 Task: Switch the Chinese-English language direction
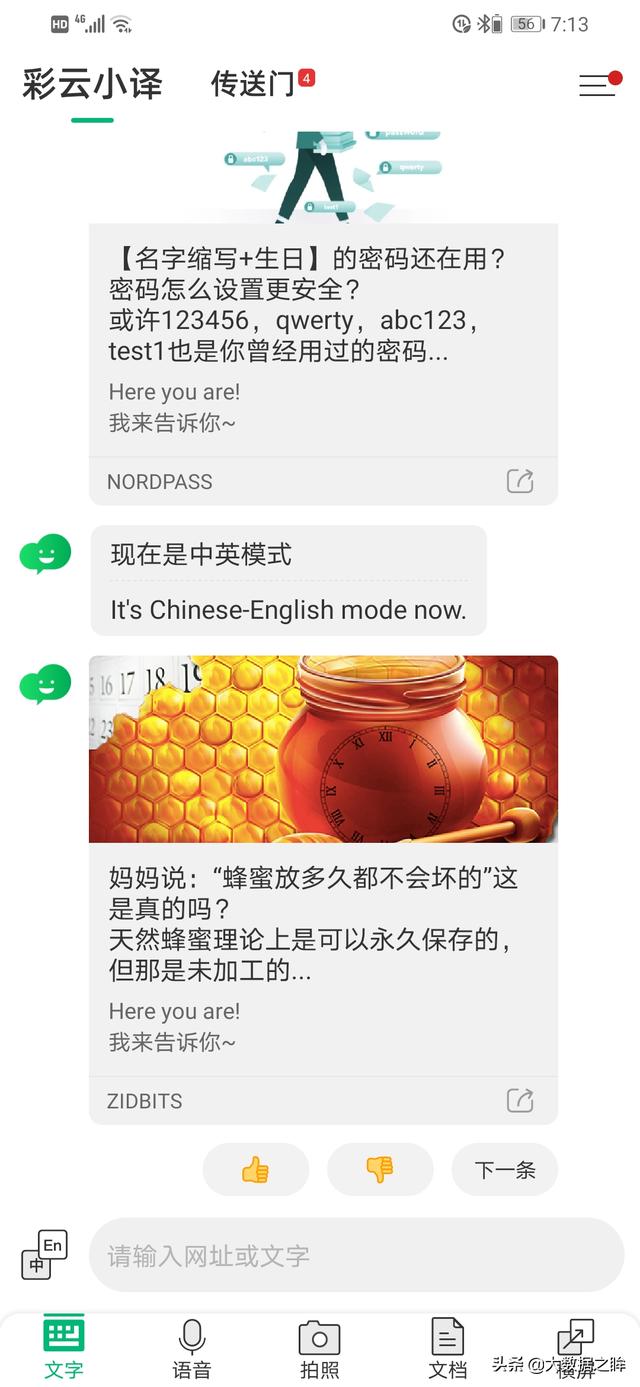(45, 1255)
